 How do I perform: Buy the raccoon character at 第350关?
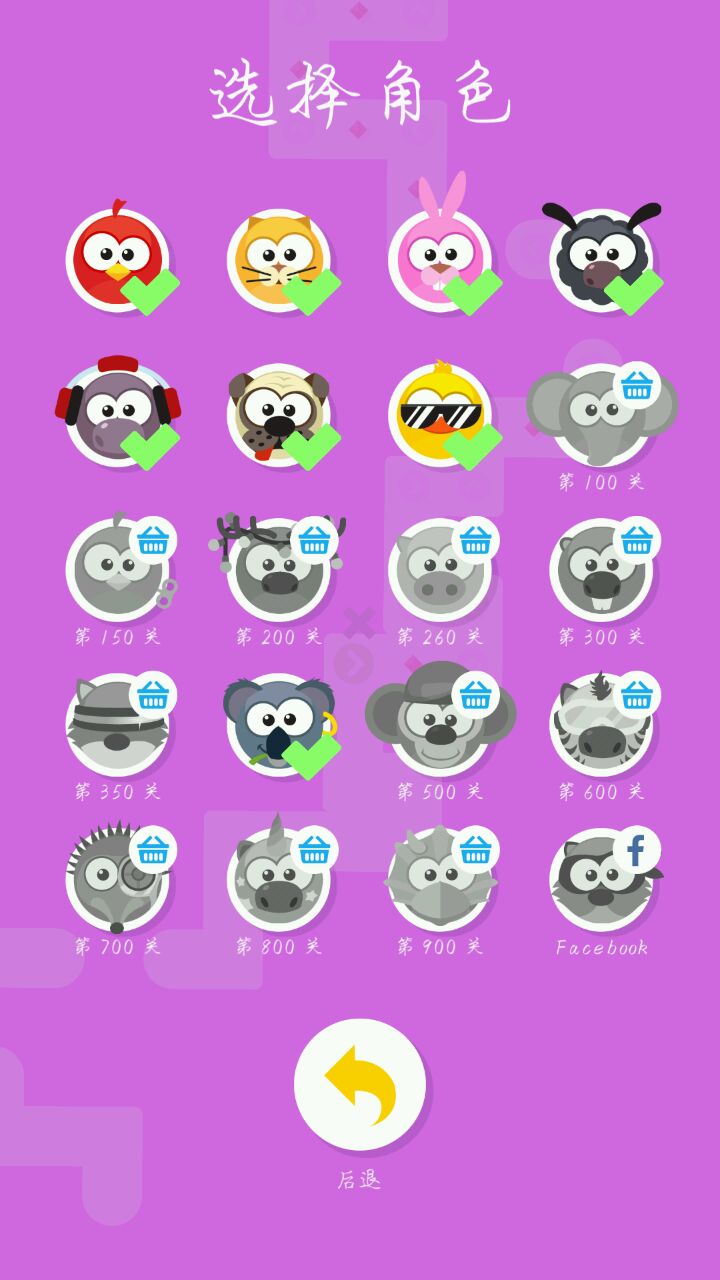(x=118, y=725)
